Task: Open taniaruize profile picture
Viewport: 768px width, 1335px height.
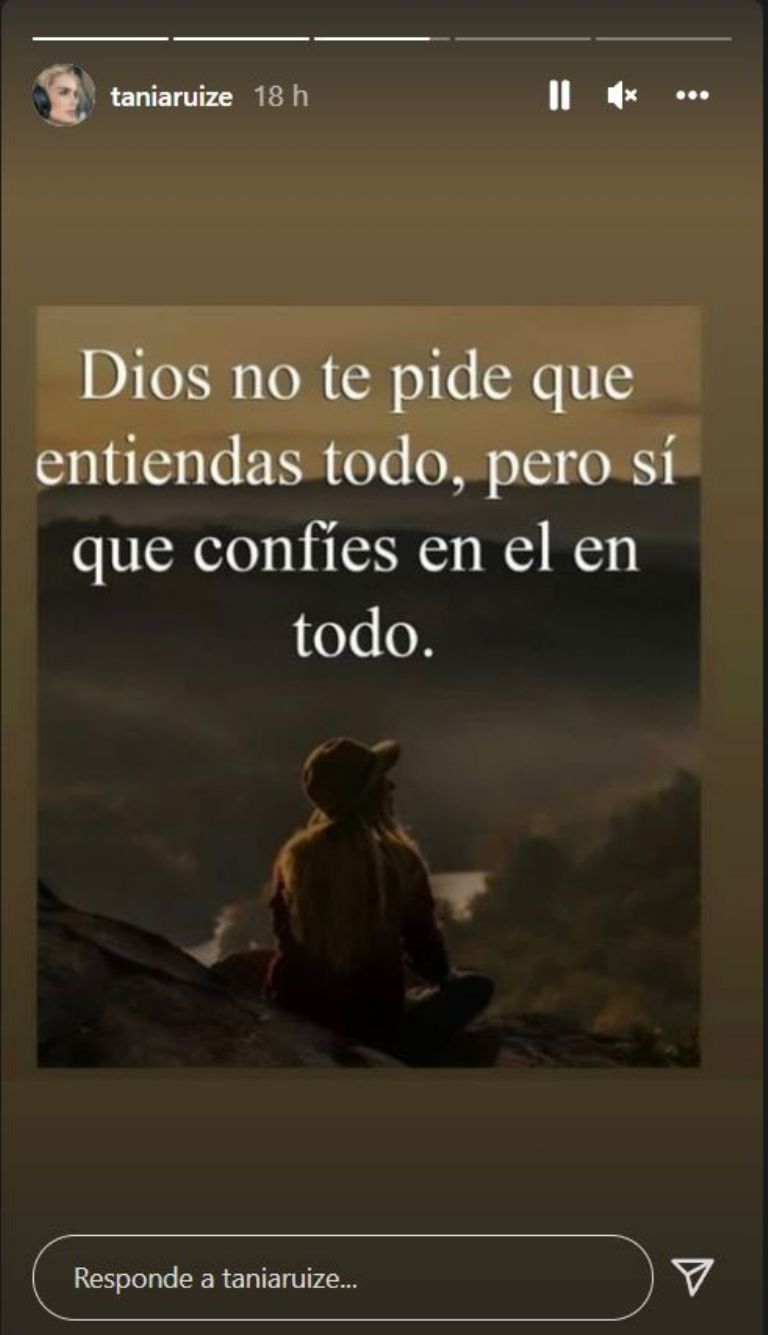Action: (x=64, y=96)
